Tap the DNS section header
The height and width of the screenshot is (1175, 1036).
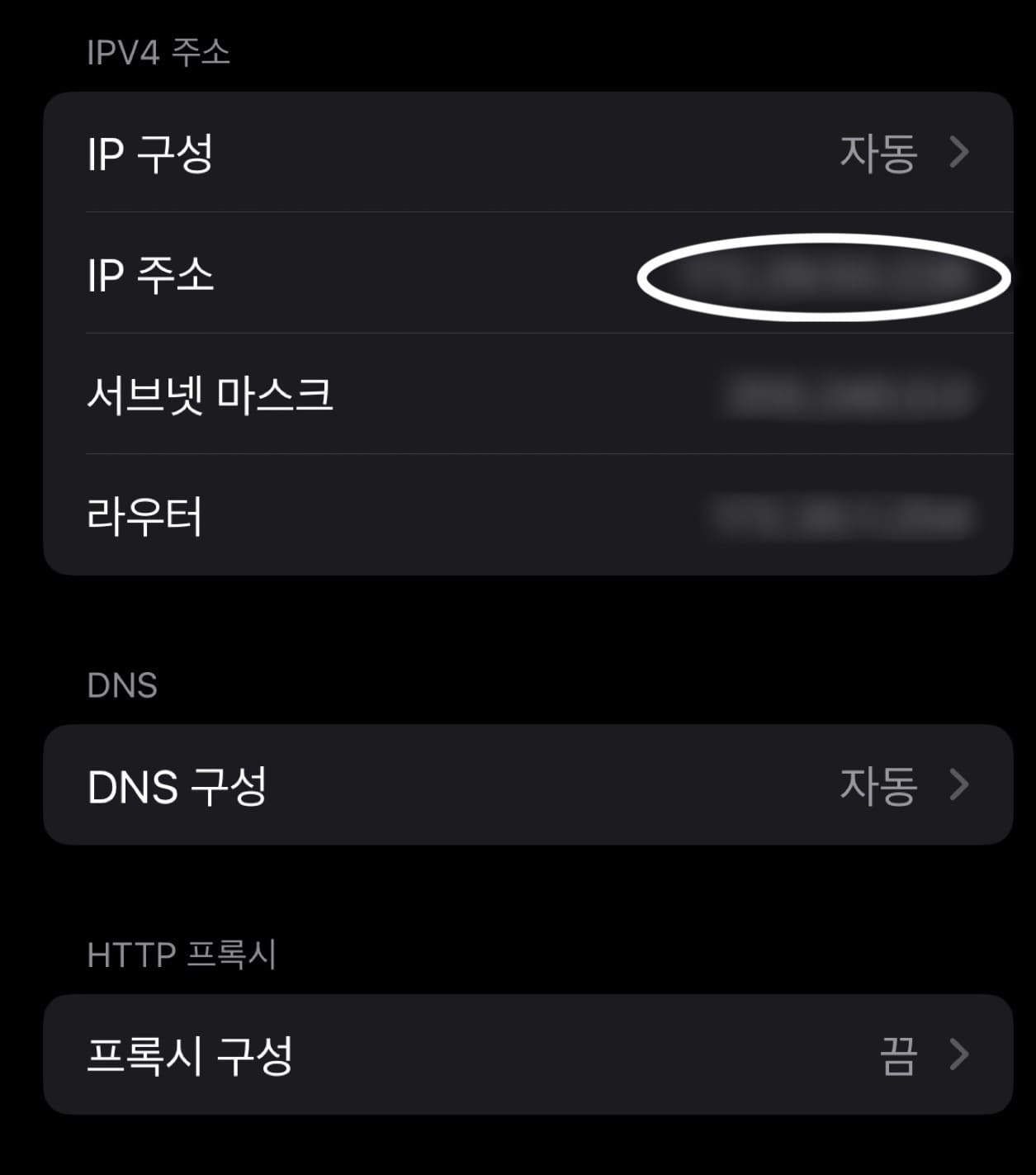pyautogui.click(x=124, y=684)
